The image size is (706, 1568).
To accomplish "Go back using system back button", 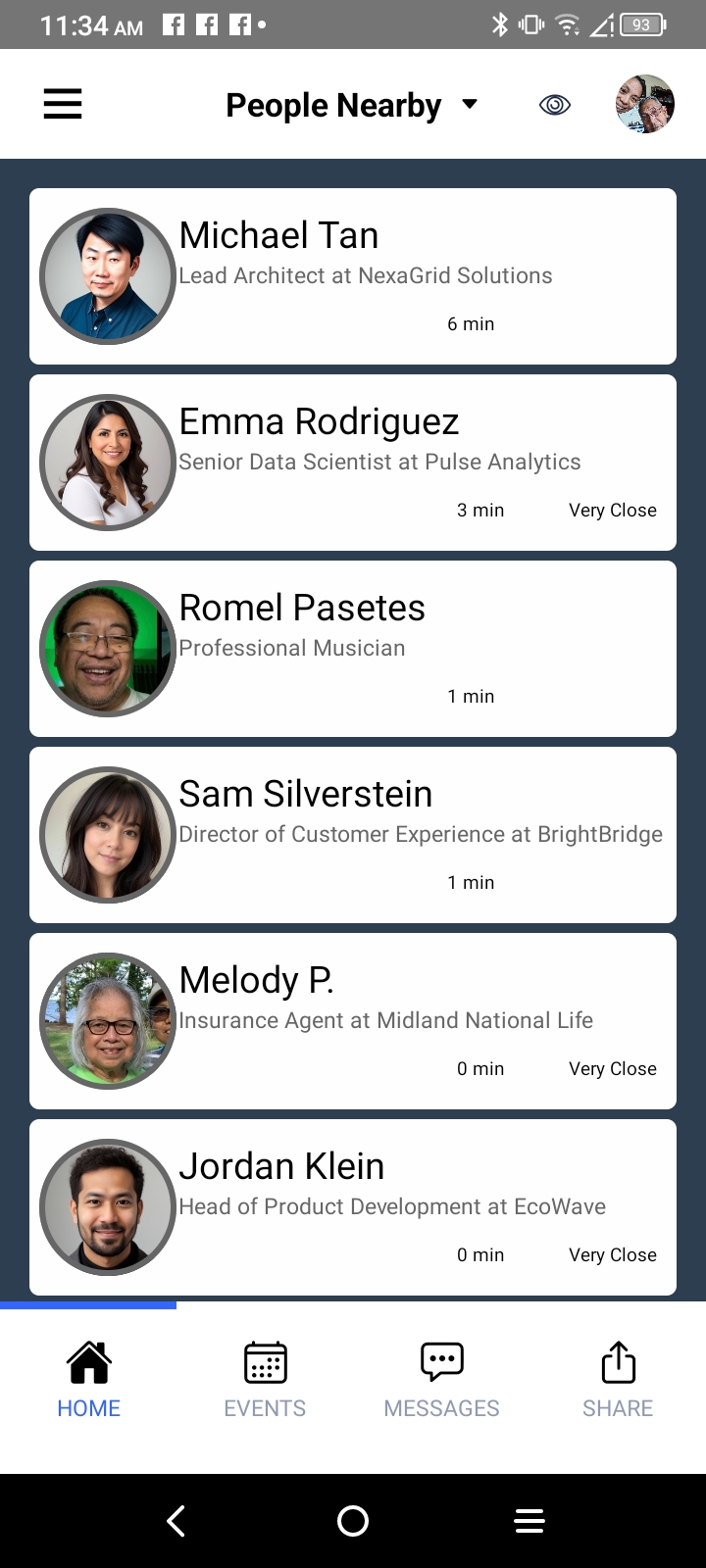I will coord(176,1521).
